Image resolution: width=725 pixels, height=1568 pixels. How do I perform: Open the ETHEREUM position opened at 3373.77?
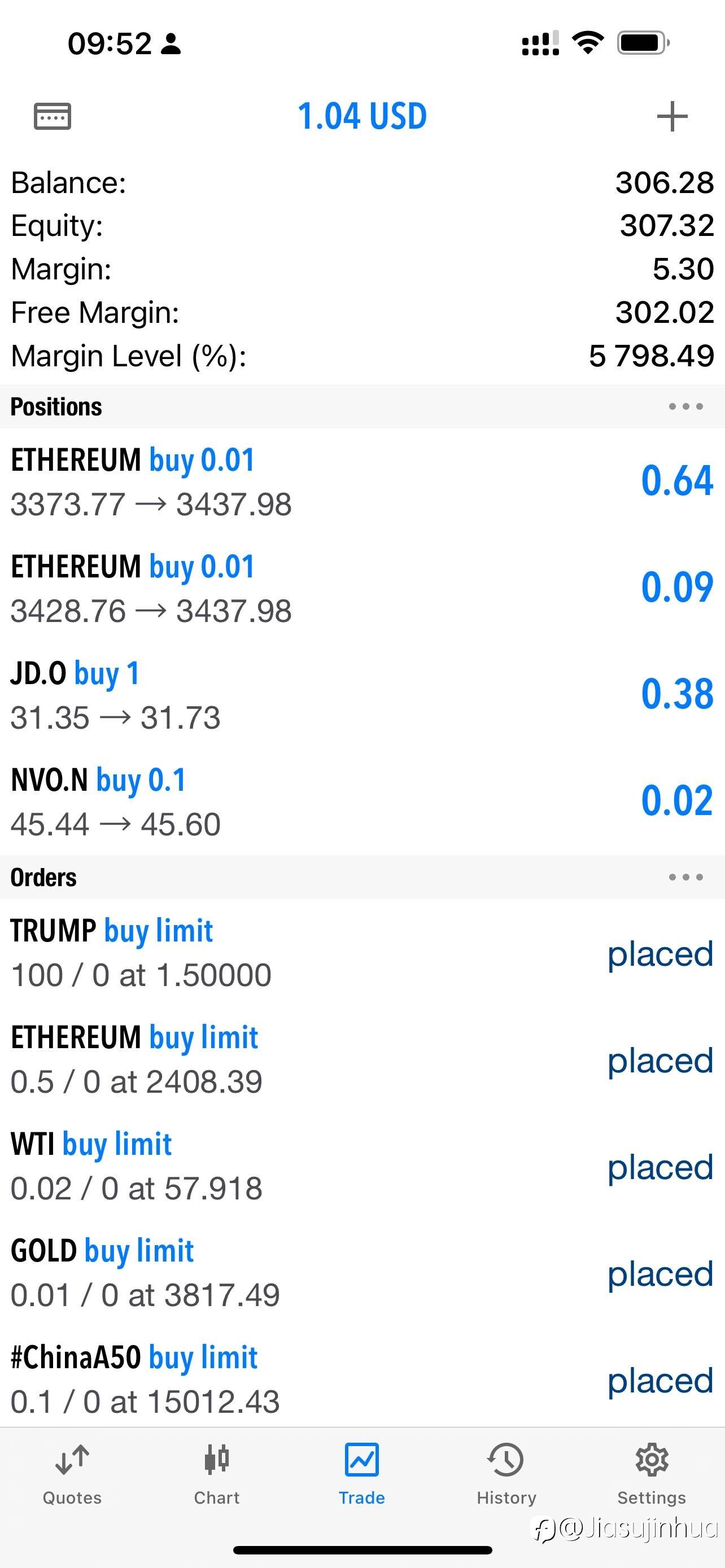pos(362,481)
